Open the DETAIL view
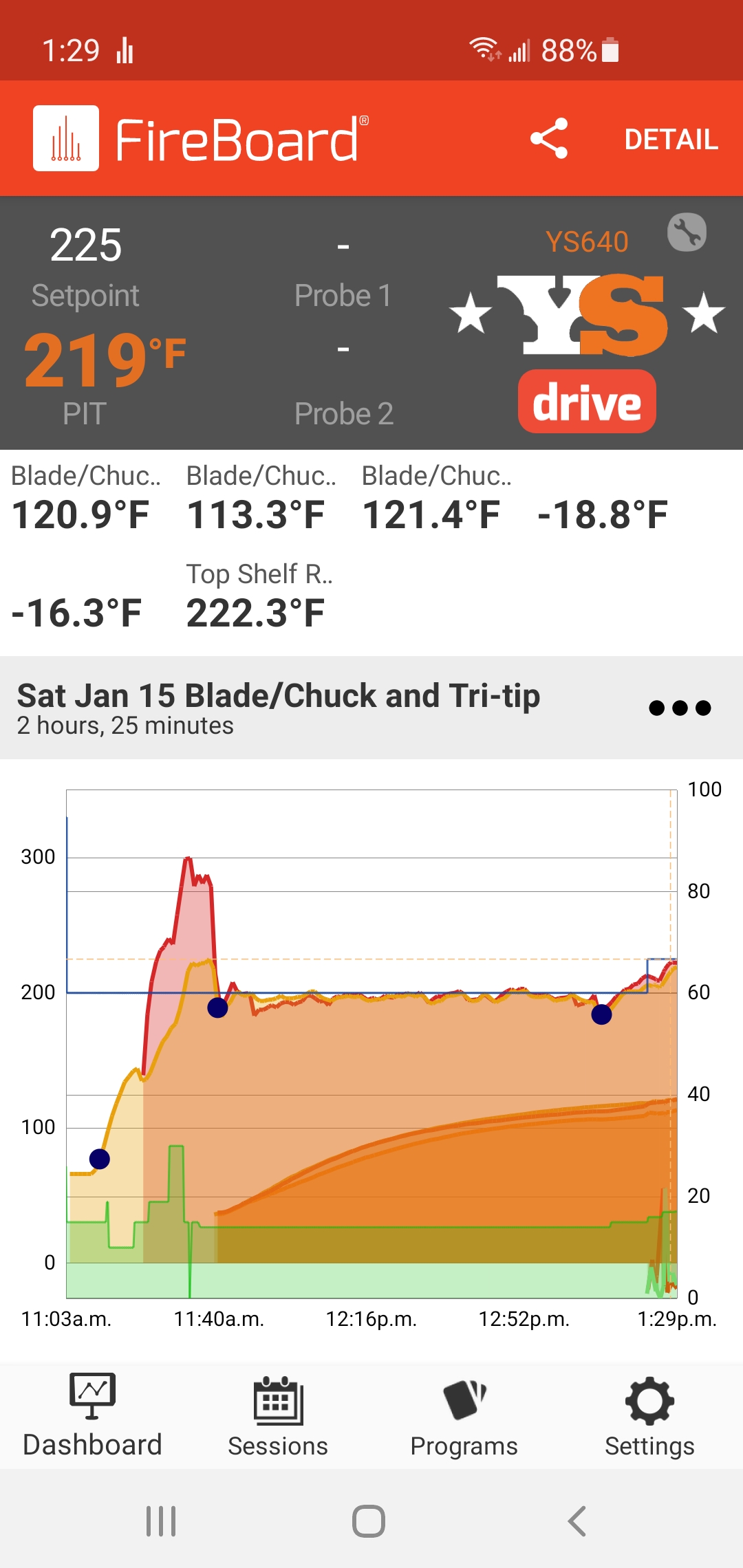Image resolution: width=743 pixels, height=1568 pixels. coord(671,140)
